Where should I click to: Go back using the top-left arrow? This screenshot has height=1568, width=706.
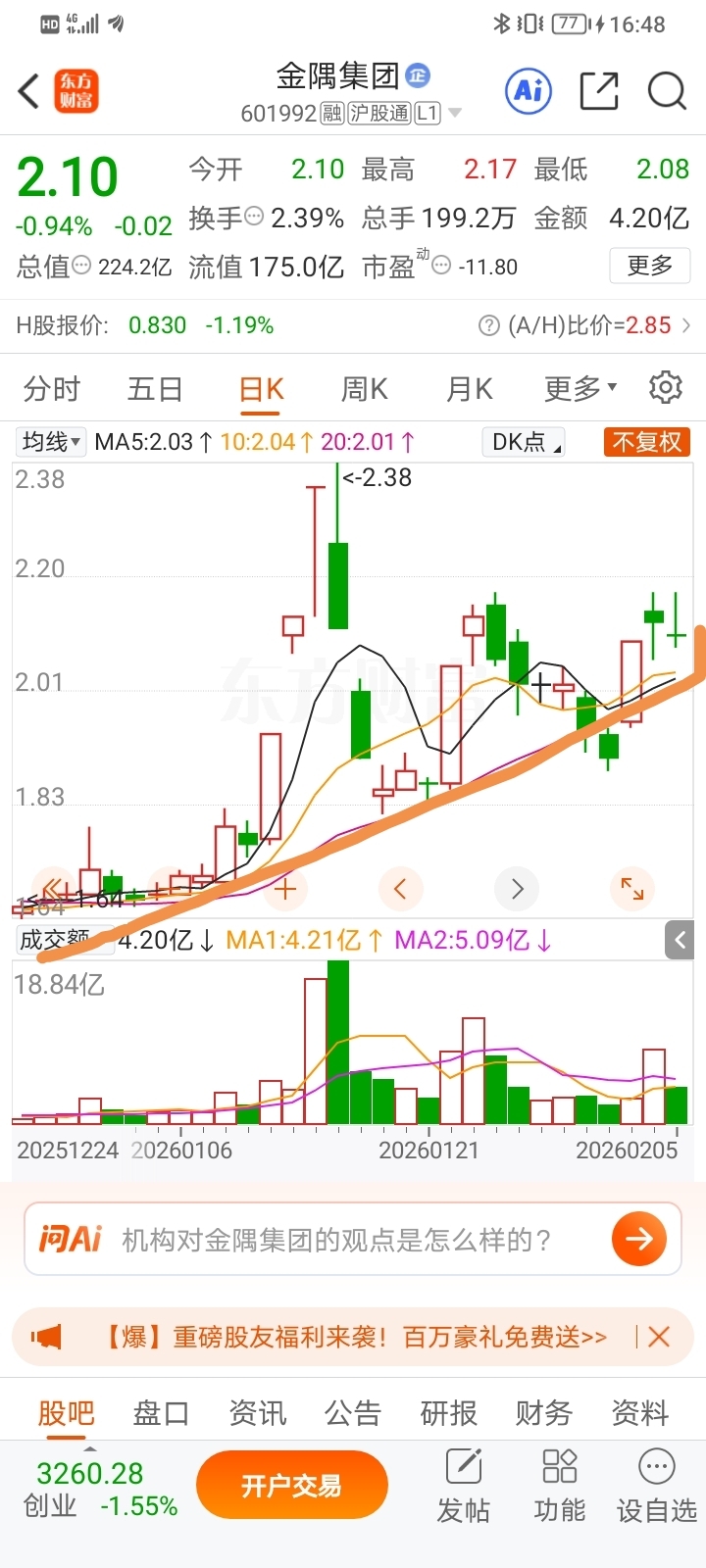click(x=29, y=91)
